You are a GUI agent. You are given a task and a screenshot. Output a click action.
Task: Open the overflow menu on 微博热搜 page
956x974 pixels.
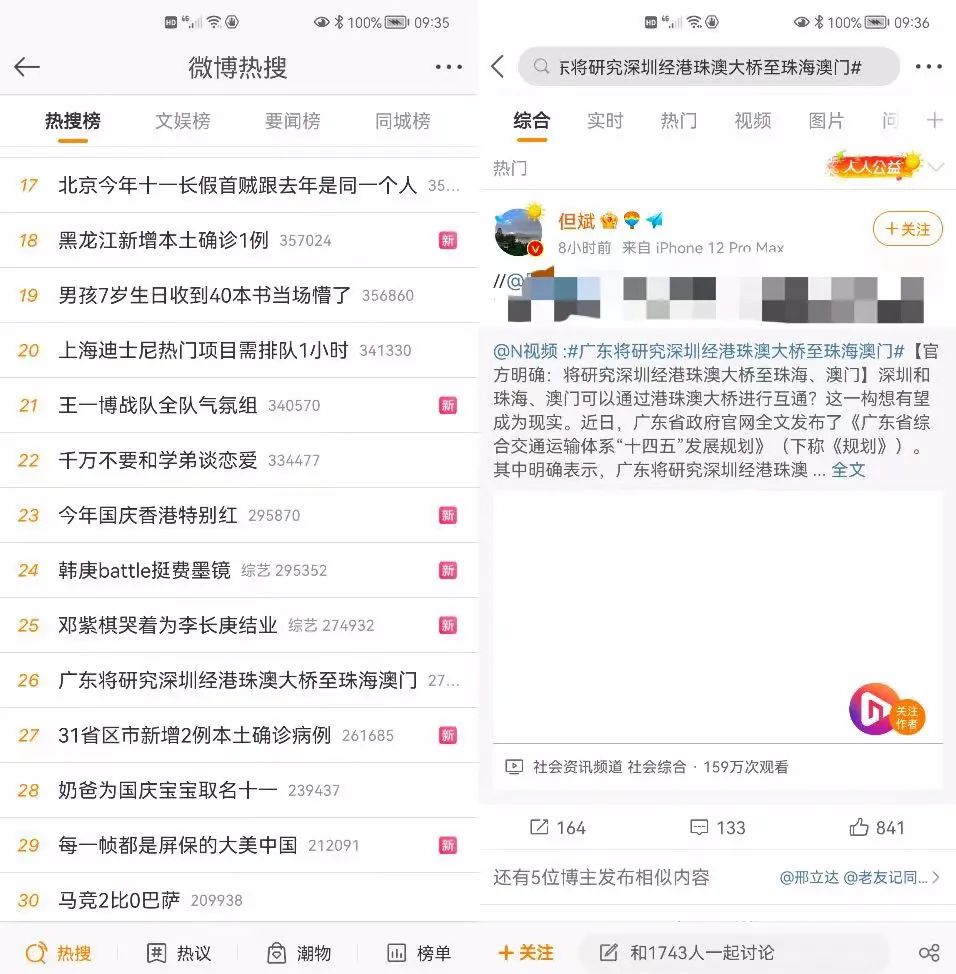449,67
